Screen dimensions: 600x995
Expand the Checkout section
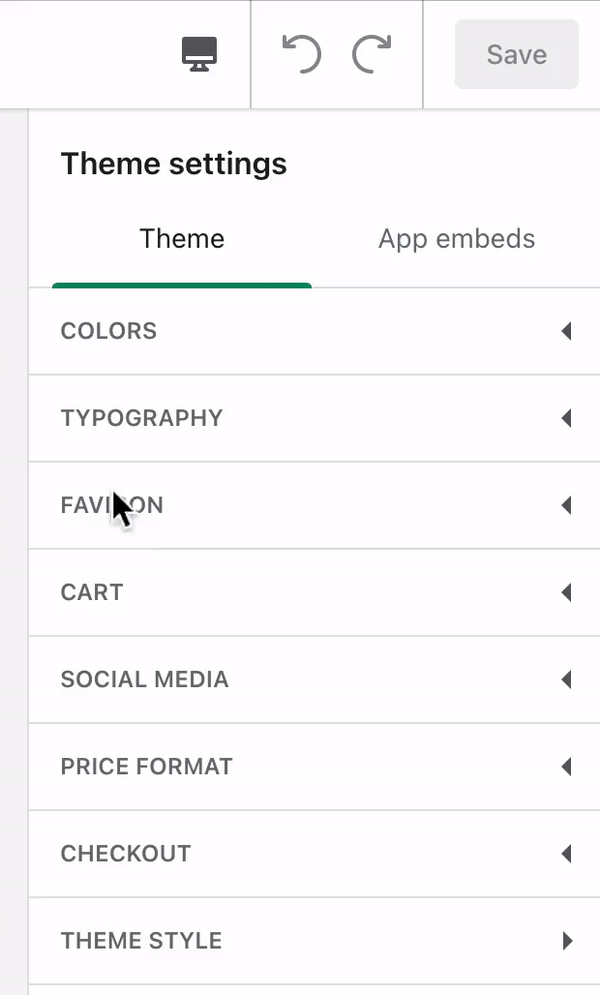[315, 853]
